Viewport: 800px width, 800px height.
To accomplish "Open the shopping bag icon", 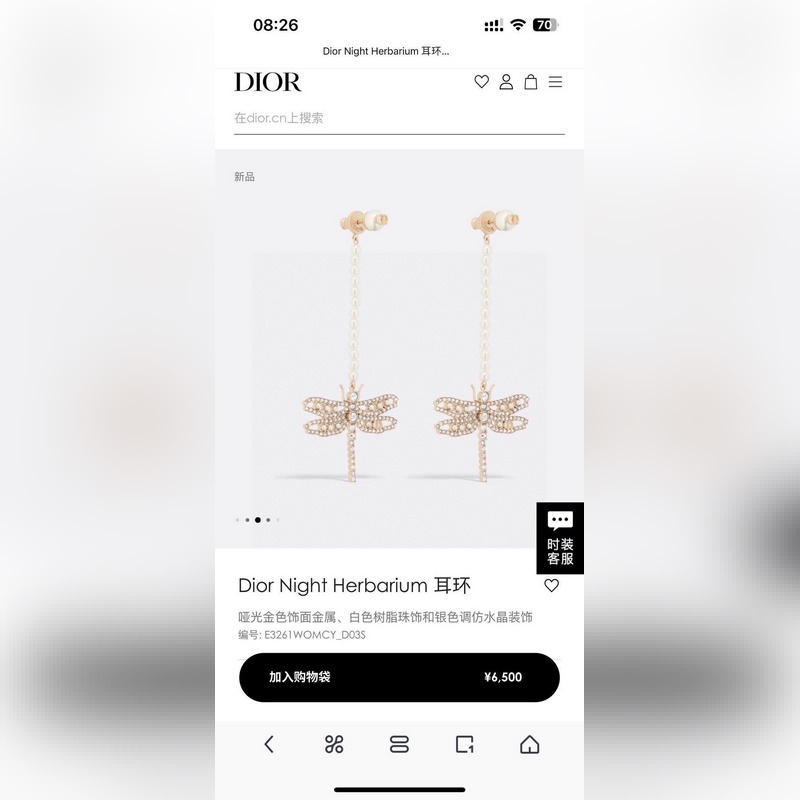I will pyautogui.click(x=531, y=82).
